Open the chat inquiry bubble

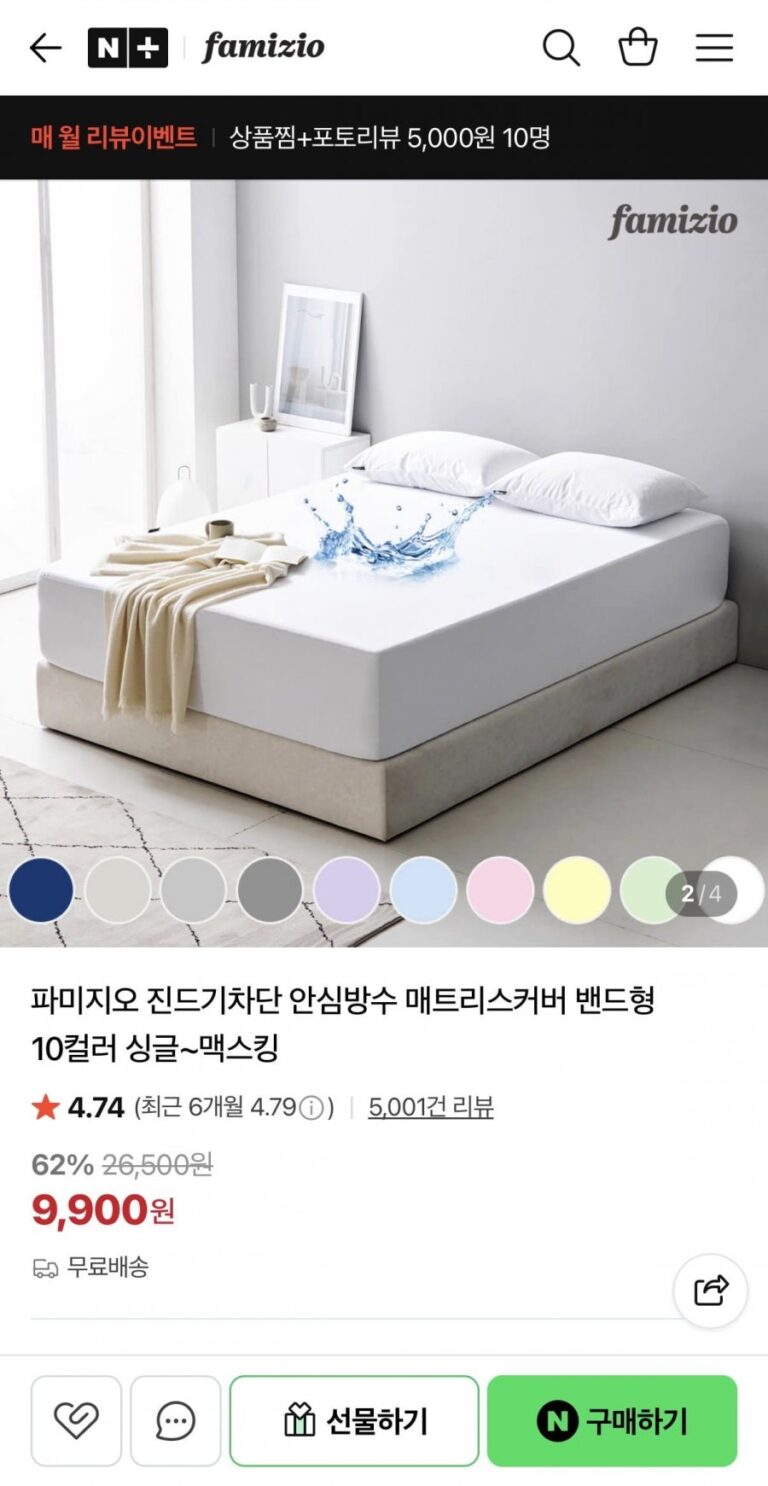(176, 1421)
